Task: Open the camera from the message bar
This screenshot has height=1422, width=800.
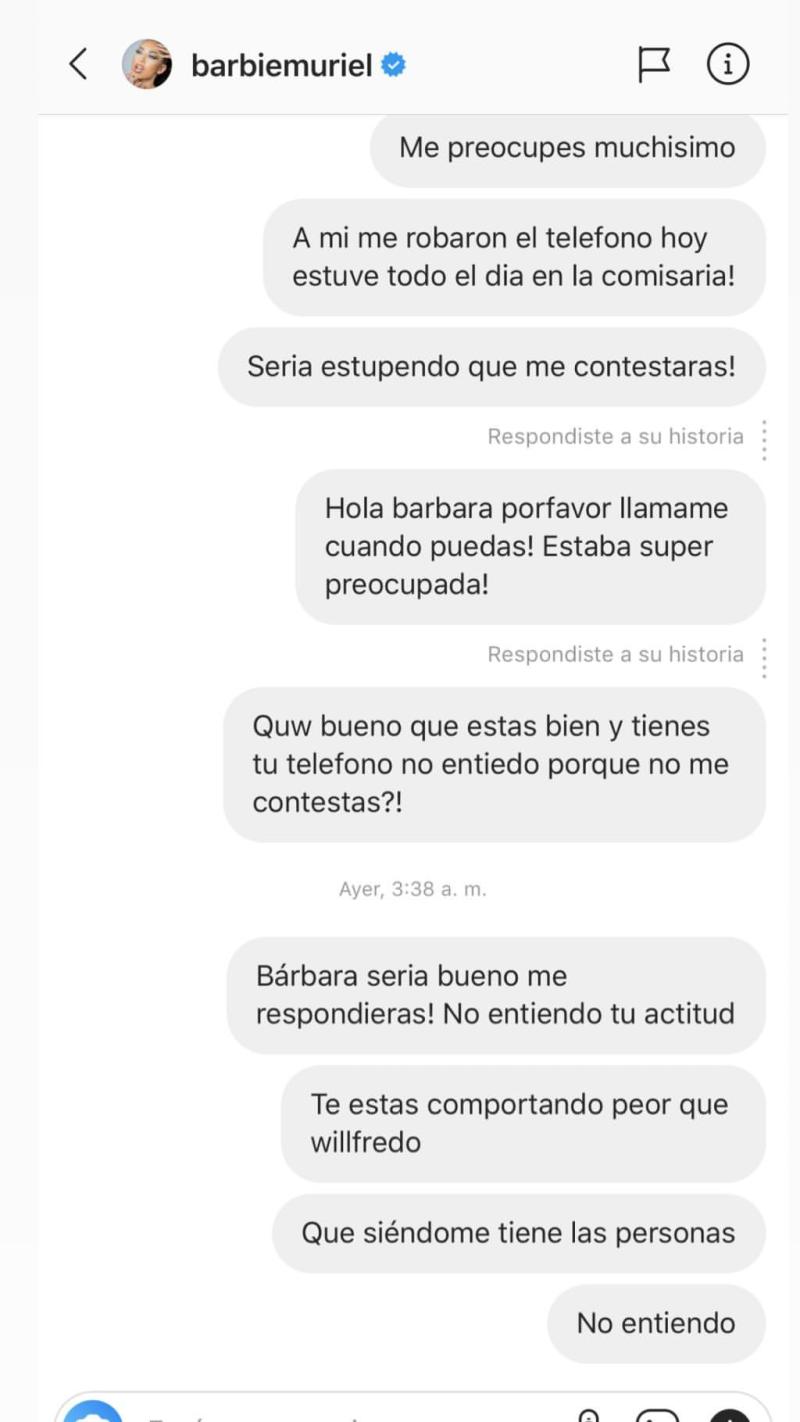Action: click(x=92, y=1414)
